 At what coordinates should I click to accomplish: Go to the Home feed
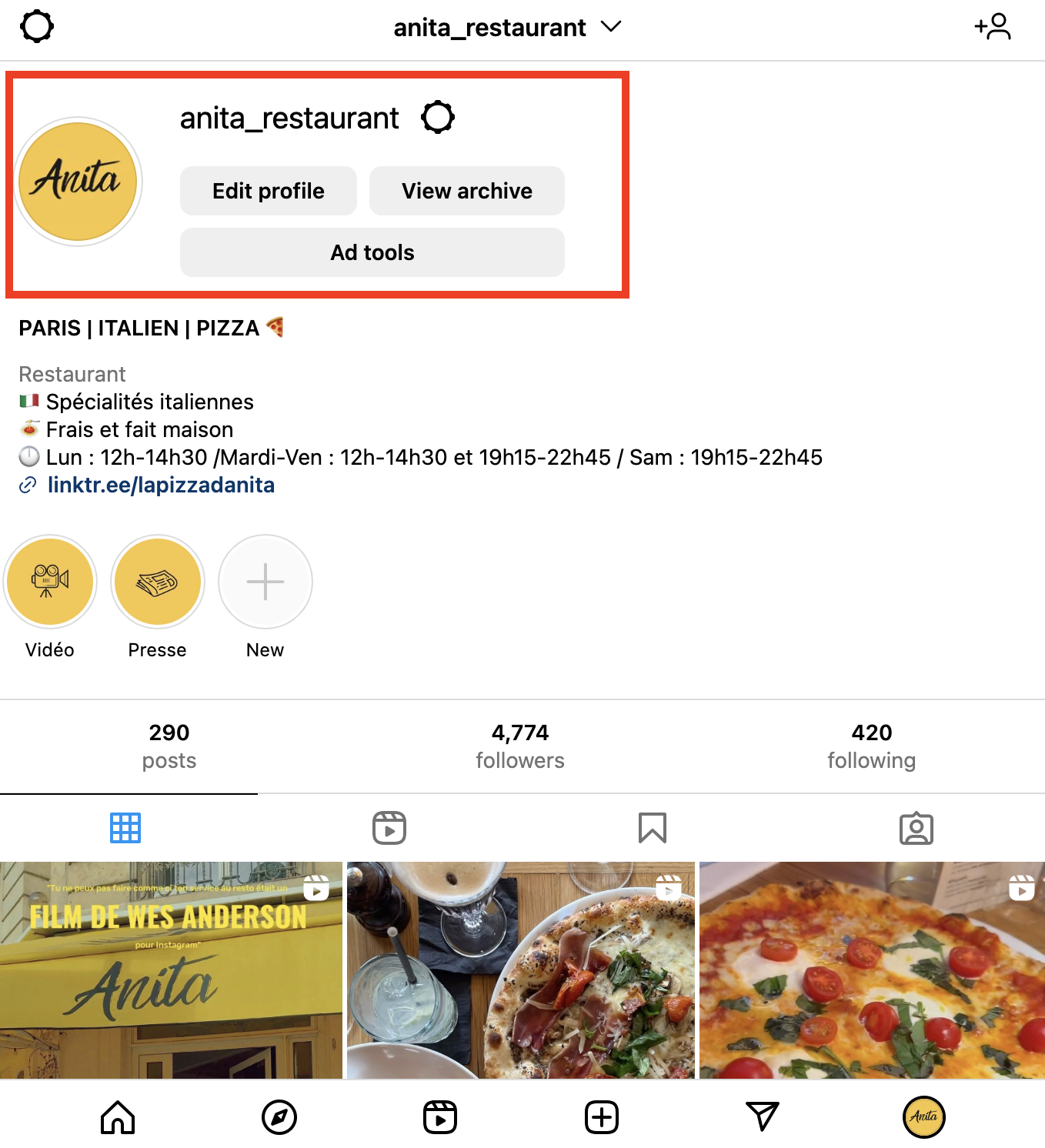point(118,1117)
